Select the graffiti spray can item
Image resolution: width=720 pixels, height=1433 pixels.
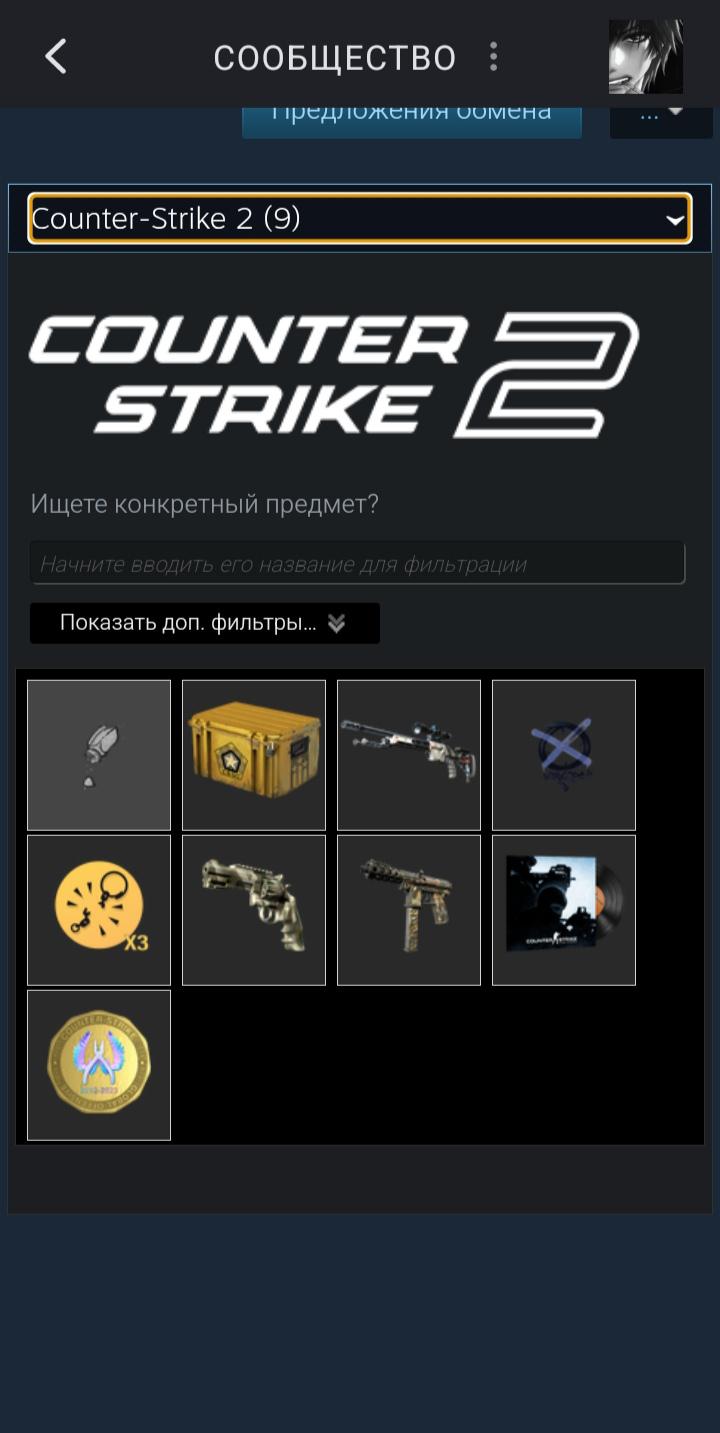[99, 755]
